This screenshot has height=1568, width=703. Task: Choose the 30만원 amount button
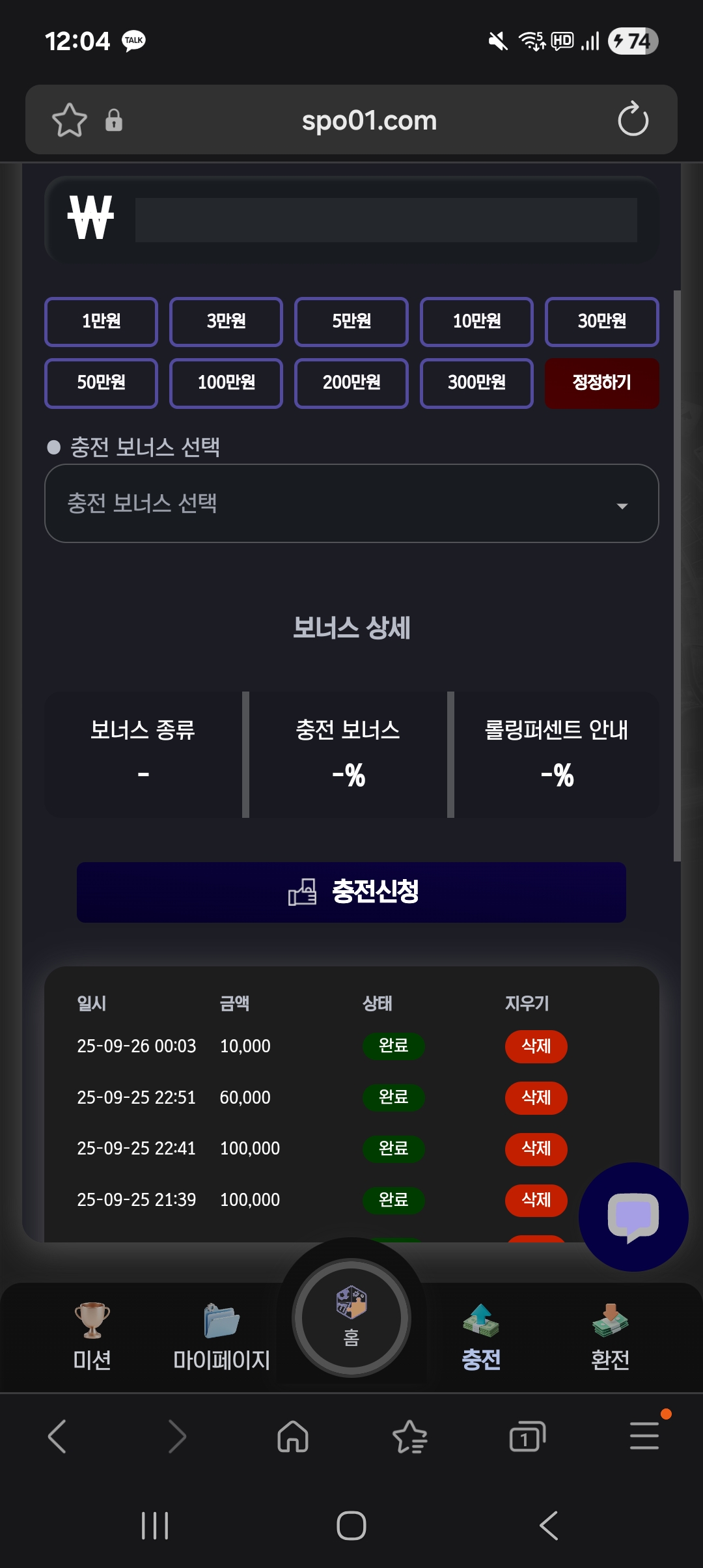(x=601, y=322)
